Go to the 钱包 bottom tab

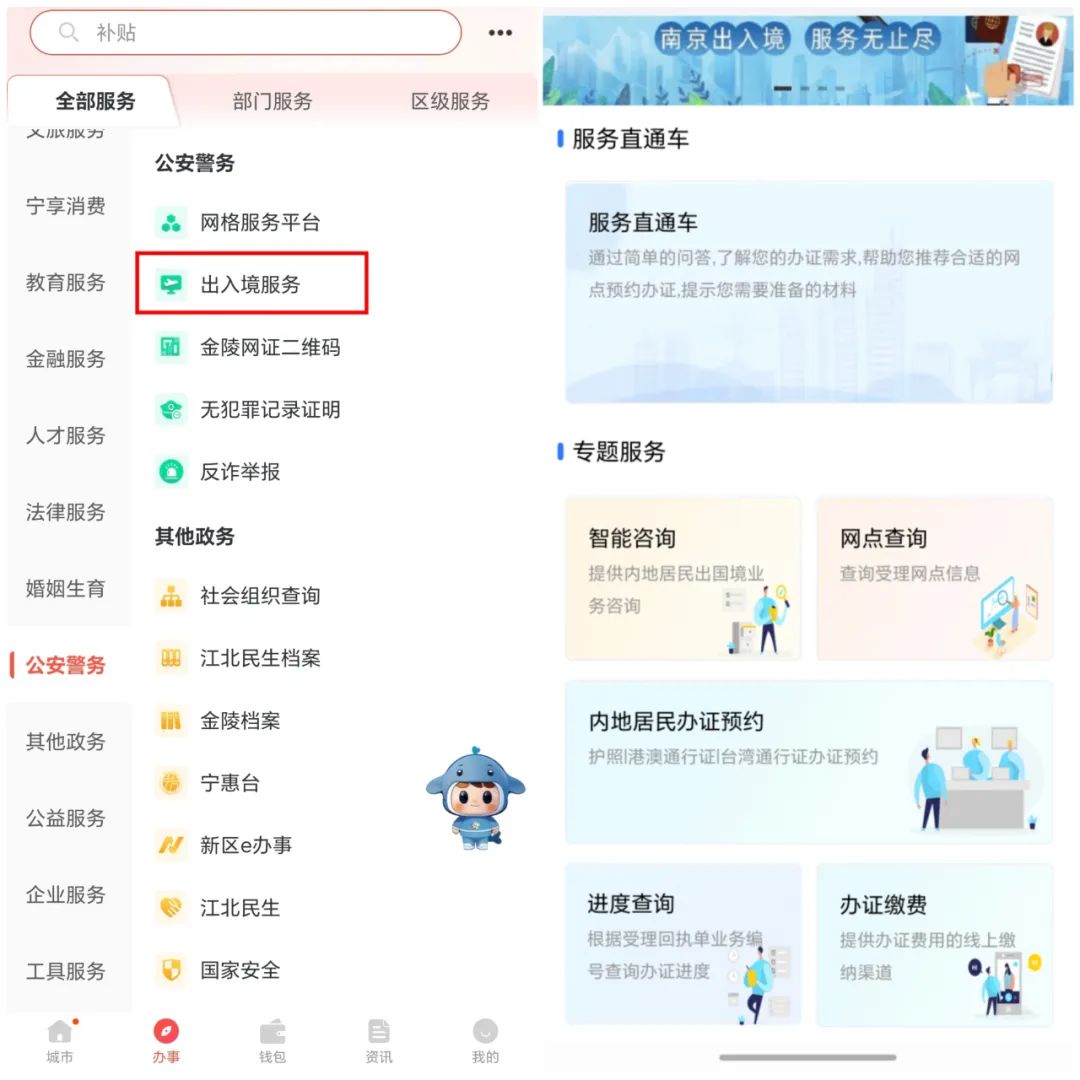point(272,1041)
